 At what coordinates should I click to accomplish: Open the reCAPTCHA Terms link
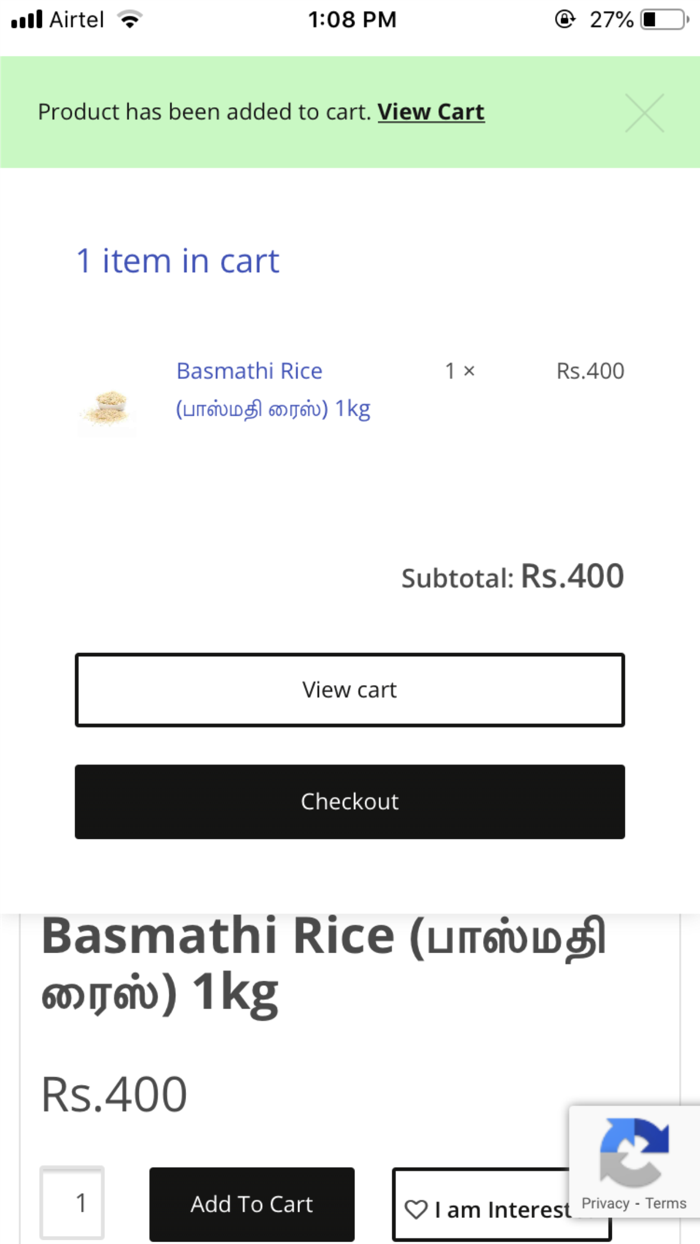pyautogui.click(x=666, y=1203)
